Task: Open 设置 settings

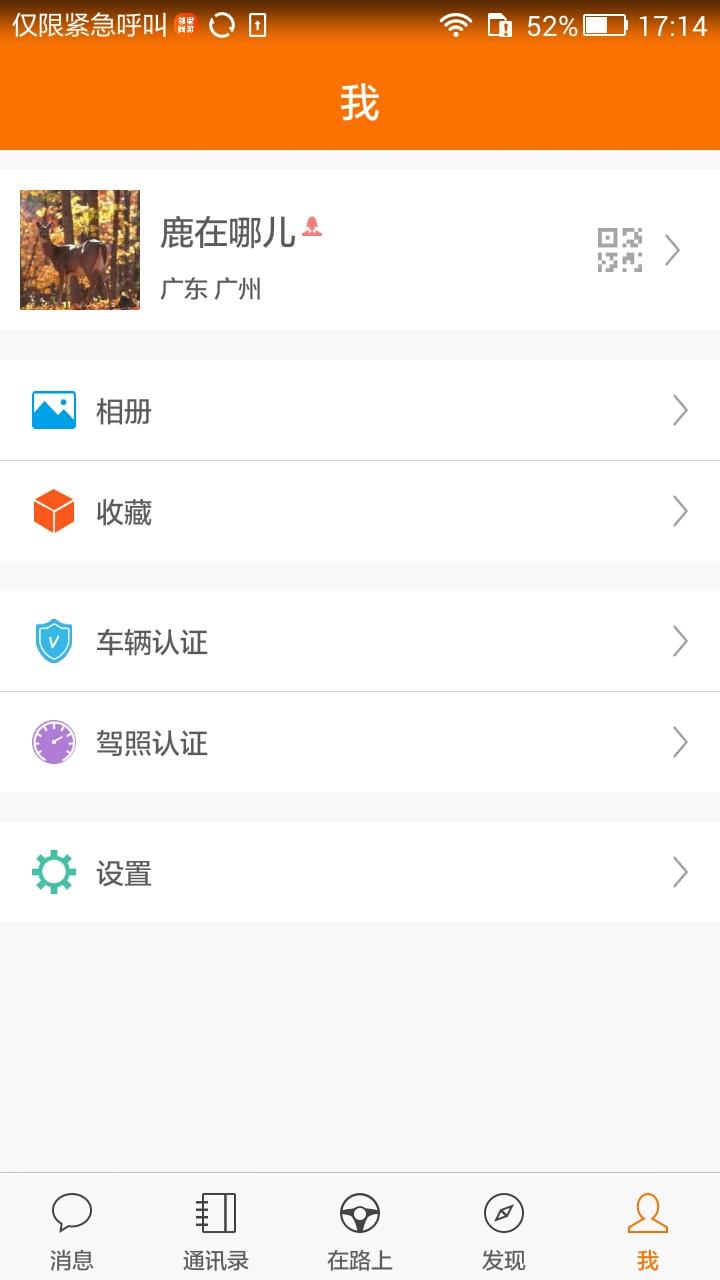Action: (360, 872)
